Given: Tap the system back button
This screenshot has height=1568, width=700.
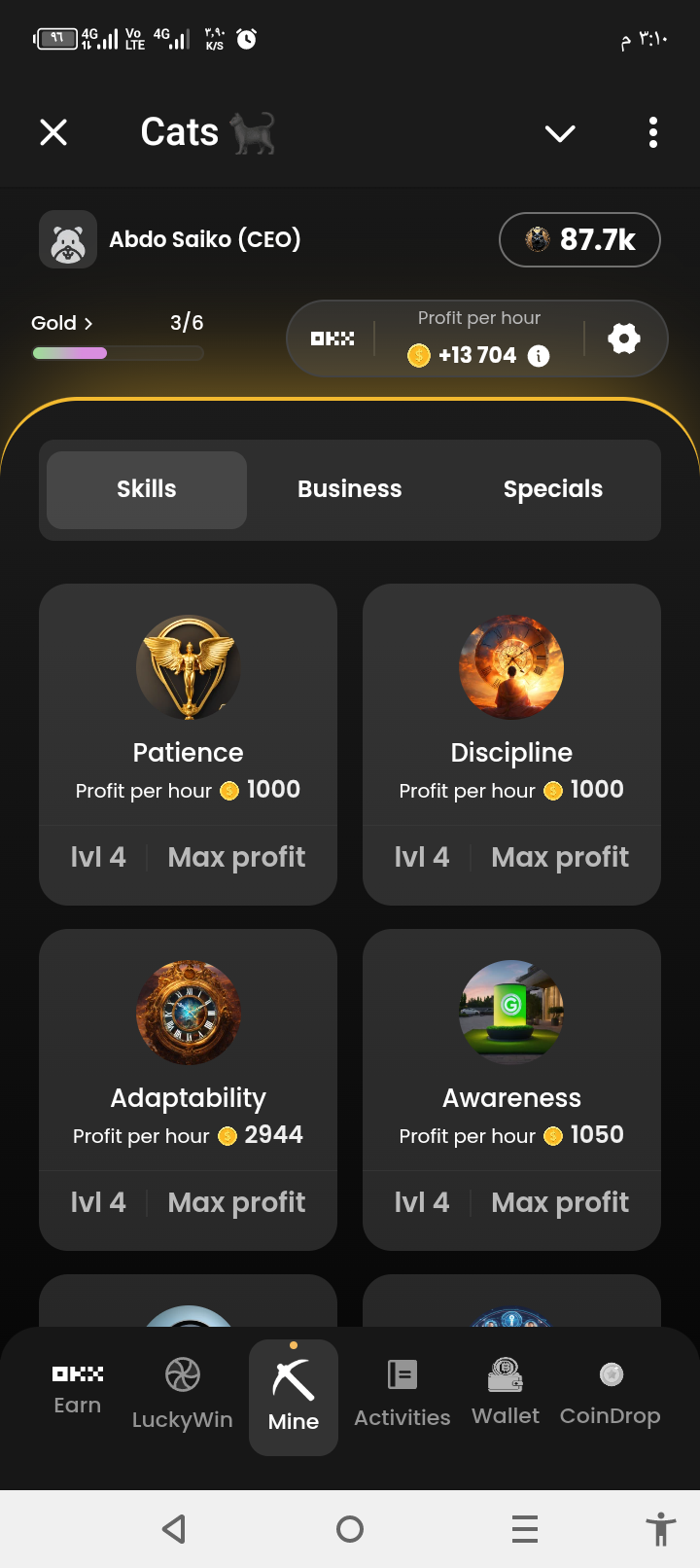Looking at the screenshot, I should 174,1529.
